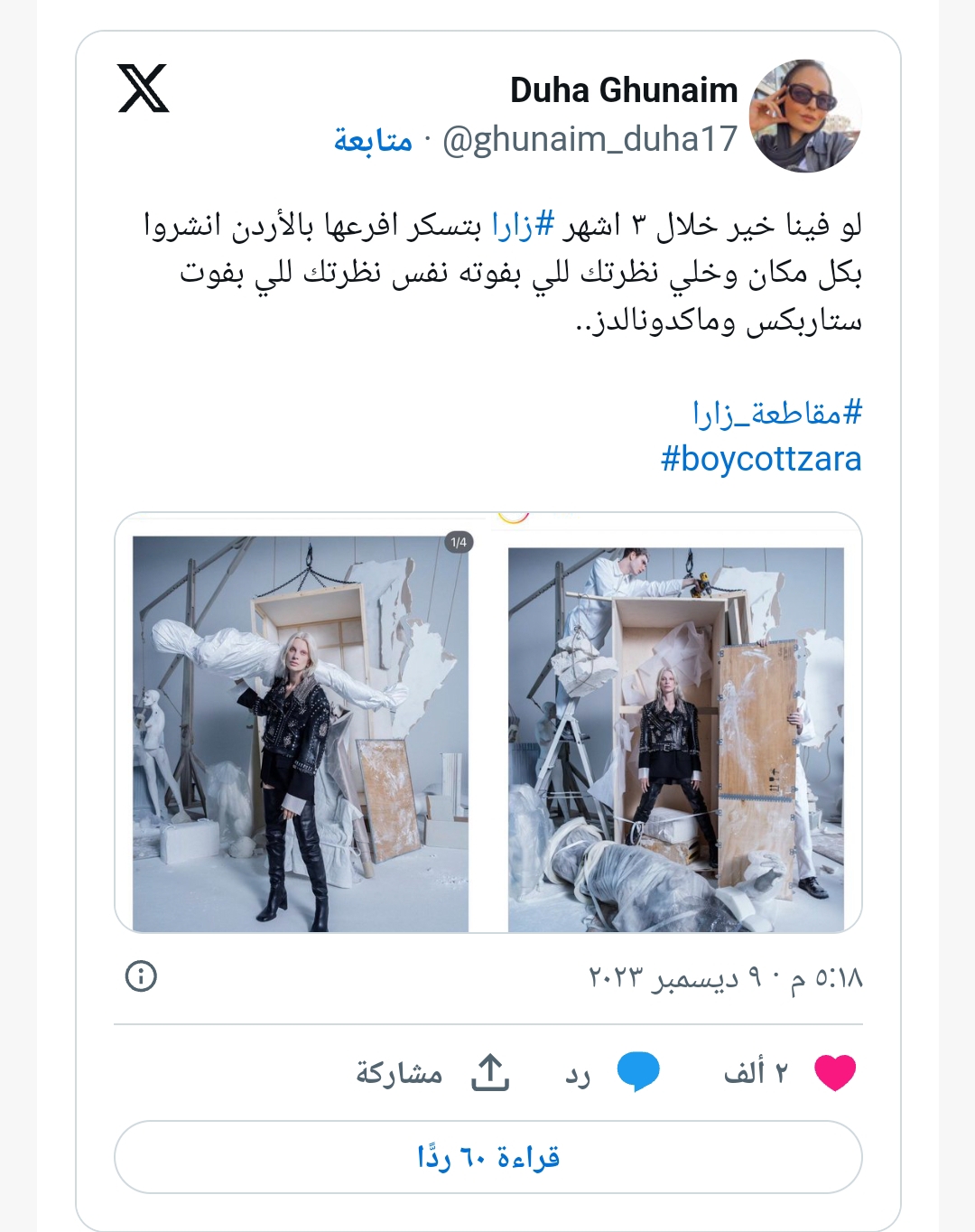Open the #زارا hashtag in the tweet
This screenshot has height=1232, width=975.
click(522, 225)
